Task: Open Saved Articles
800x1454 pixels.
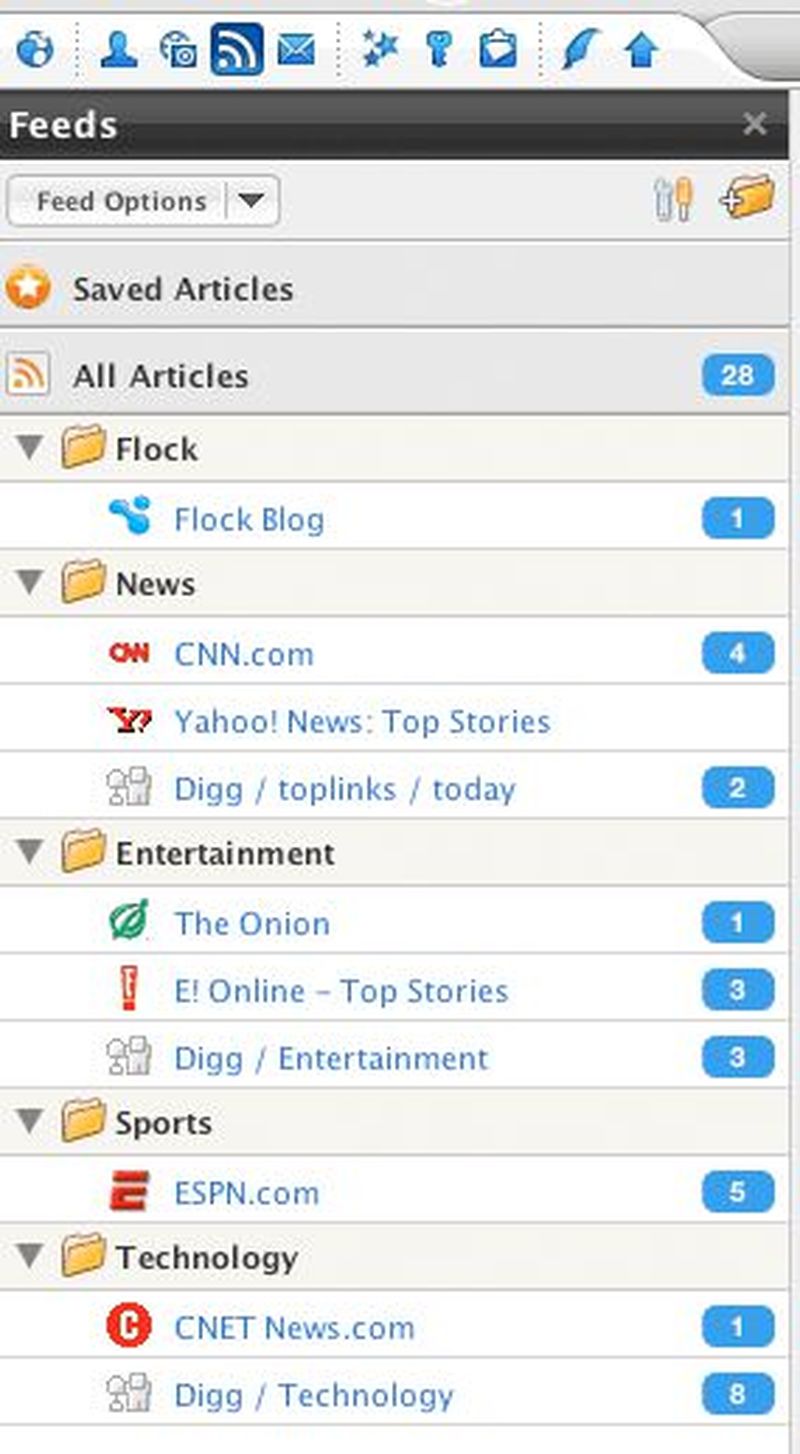Action: pos(182,289)
